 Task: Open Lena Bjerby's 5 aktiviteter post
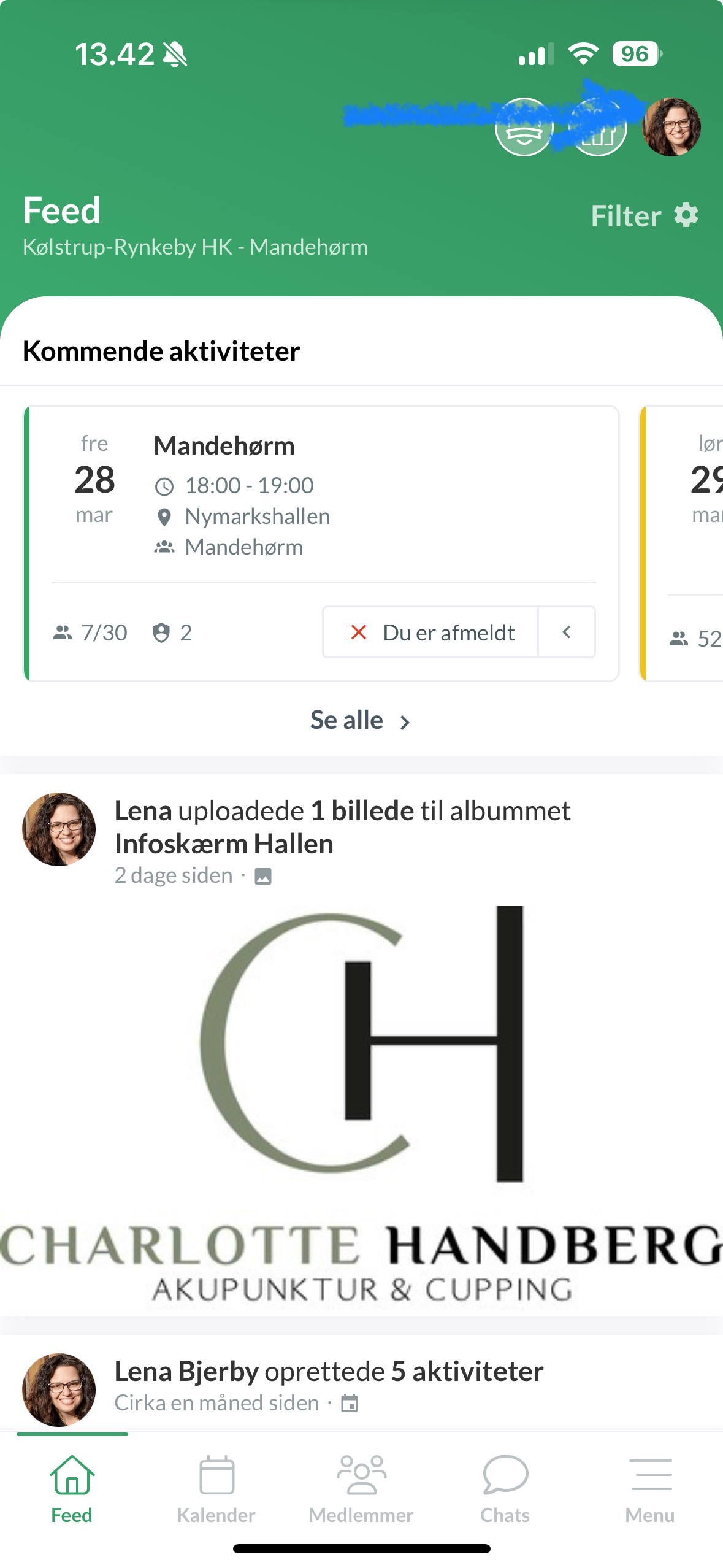(329, 1371)
